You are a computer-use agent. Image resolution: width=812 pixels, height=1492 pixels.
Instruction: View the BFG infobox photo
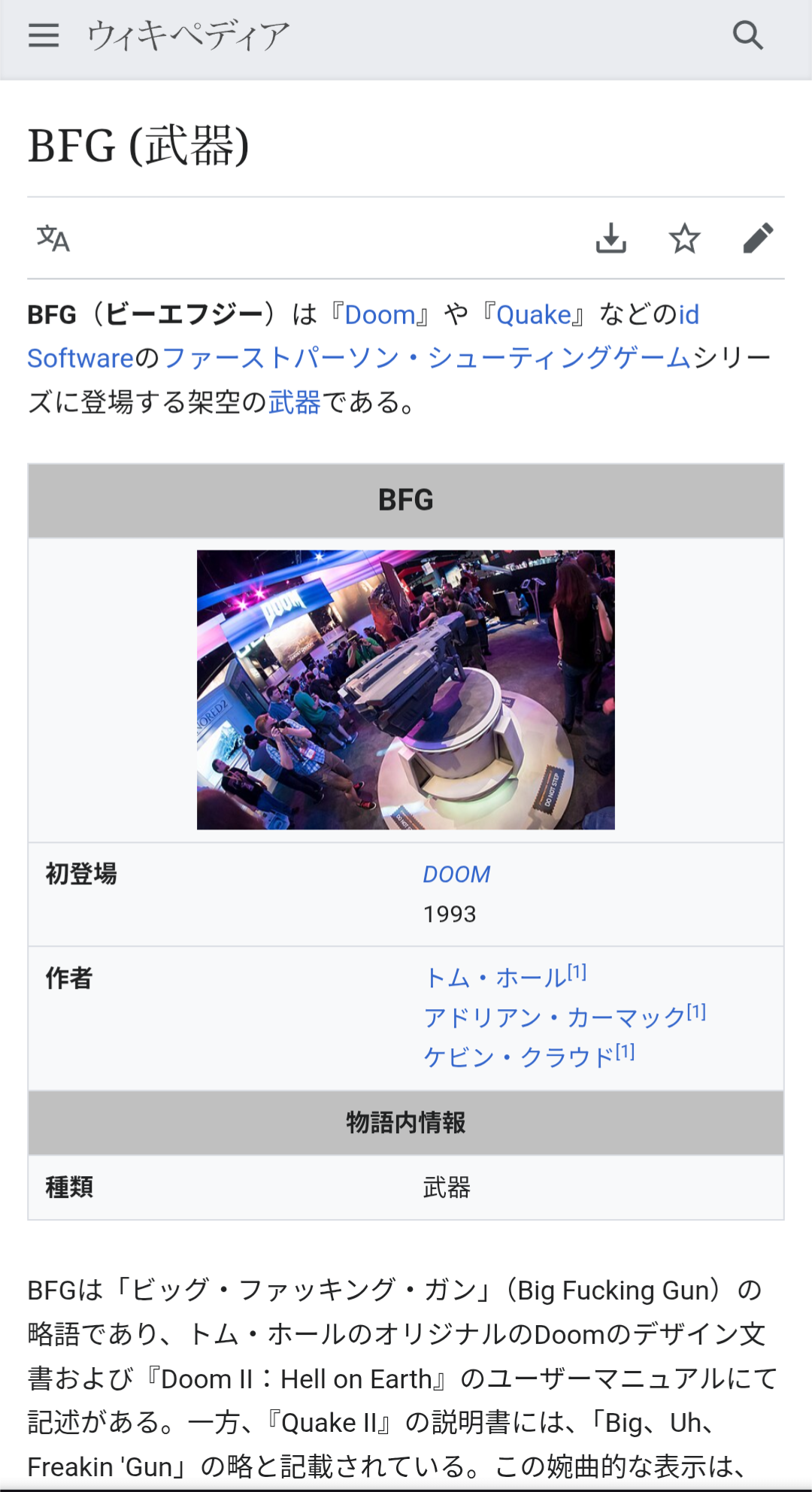(406, 690)
